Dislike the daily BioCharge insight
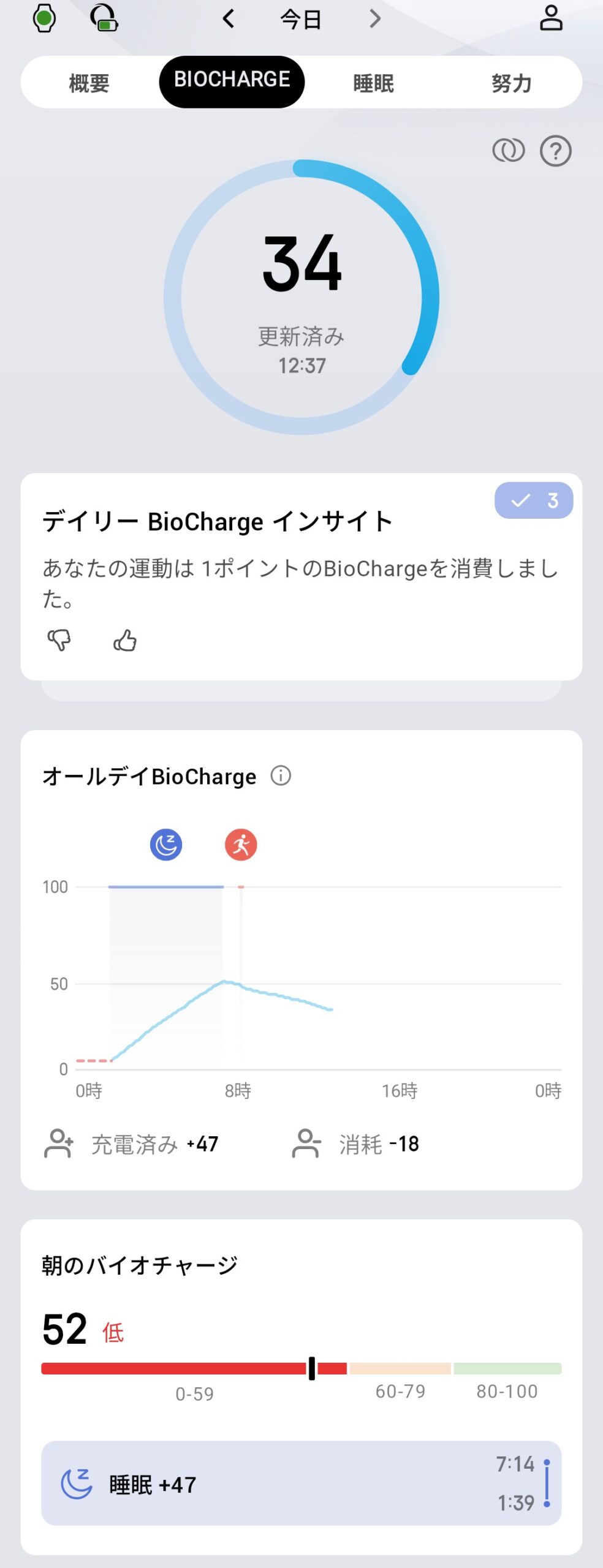This screenshot has height=1568, width=603. coord(59,640)
